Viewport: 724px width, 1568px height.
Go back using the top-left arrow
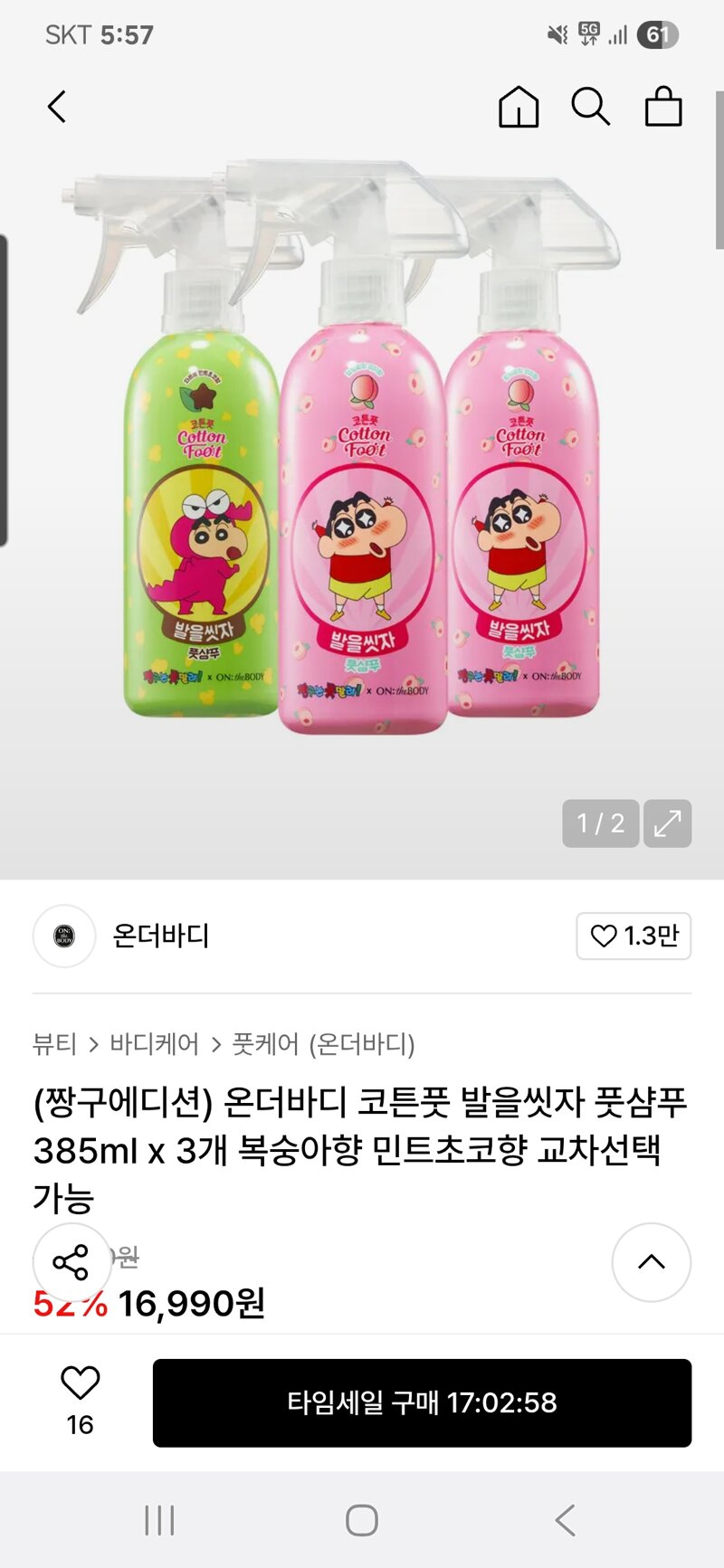pyautogui.click(x=57, y=107)
